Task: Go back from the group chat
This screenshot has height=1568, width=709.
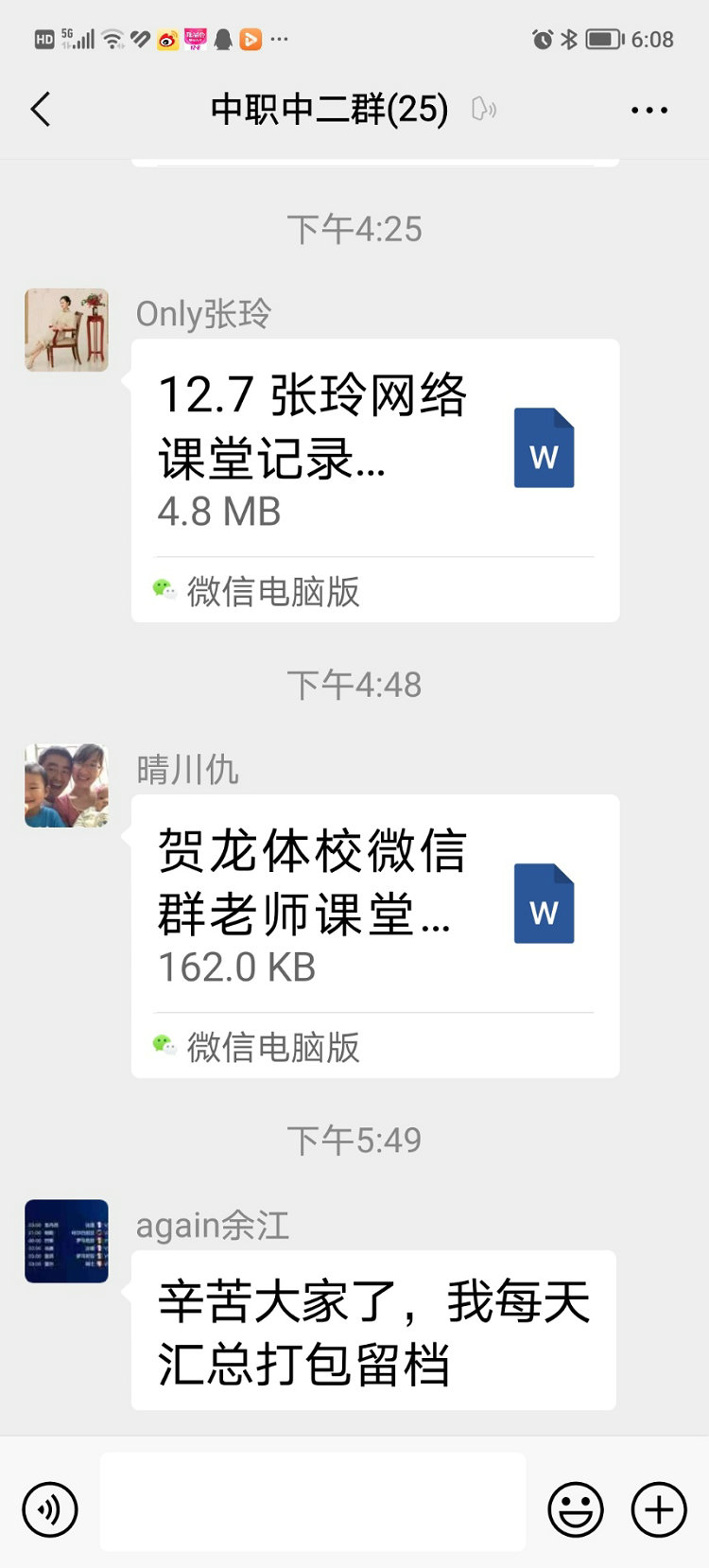Action: click(41, 110)
